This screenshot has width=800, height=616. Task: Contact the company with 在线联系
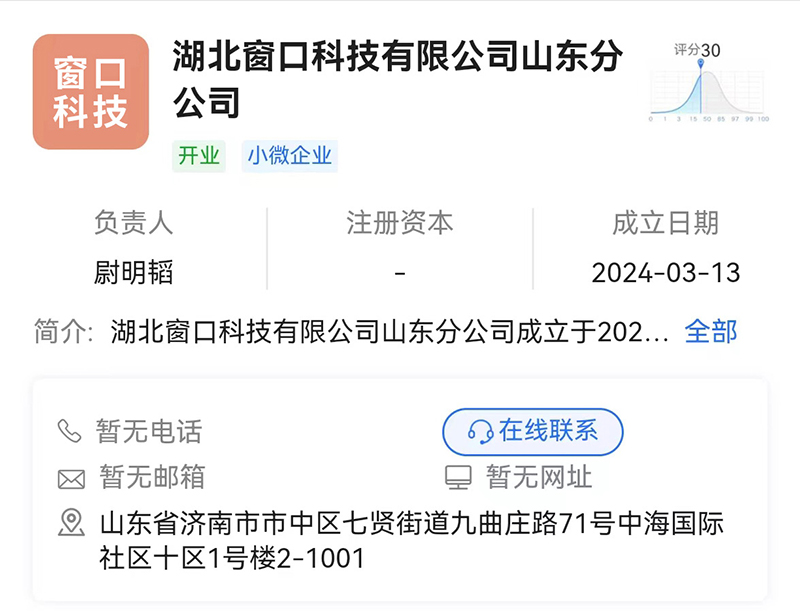click(533, 431)
